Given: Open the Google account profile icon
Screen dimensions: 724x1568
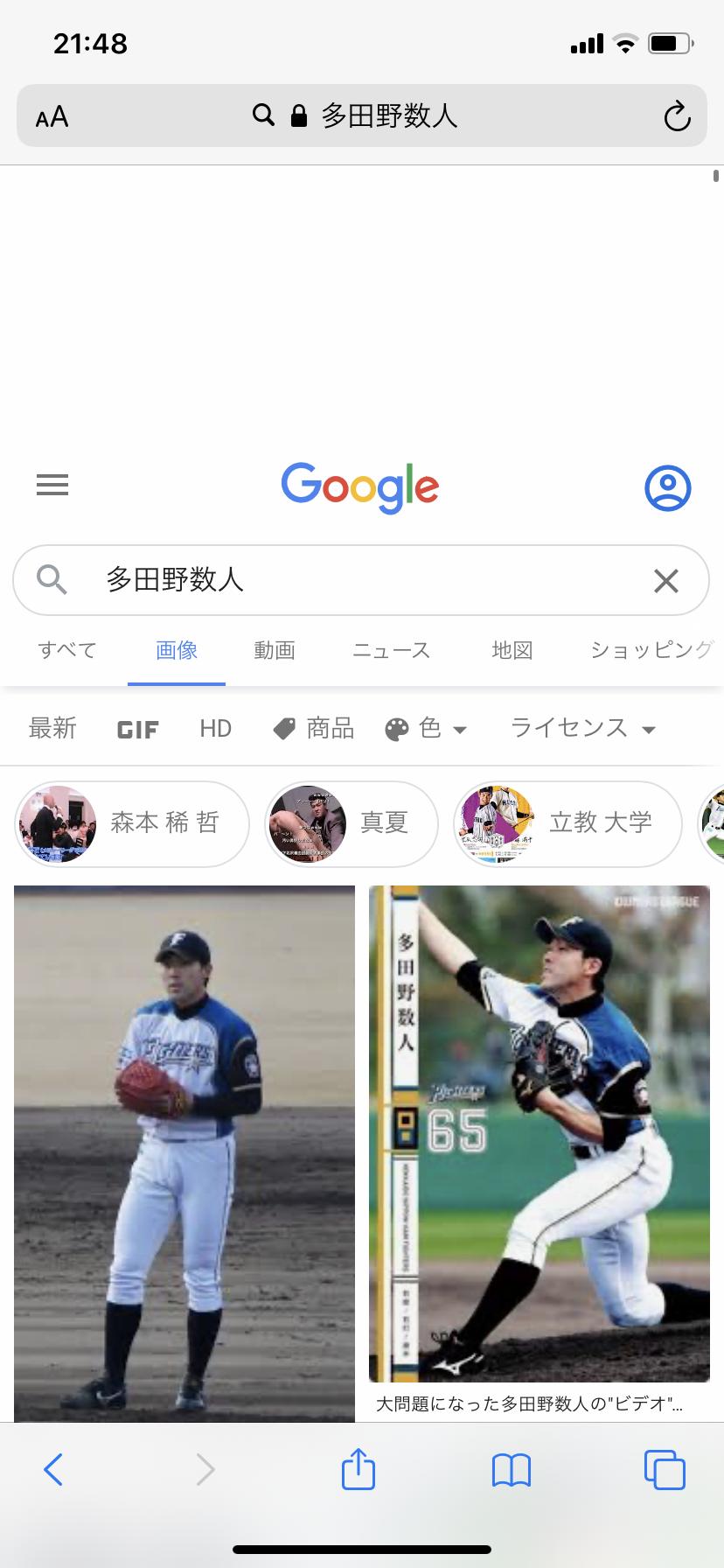Looking at the screenshot, I should pyautogui.click(x=667, y=487).
